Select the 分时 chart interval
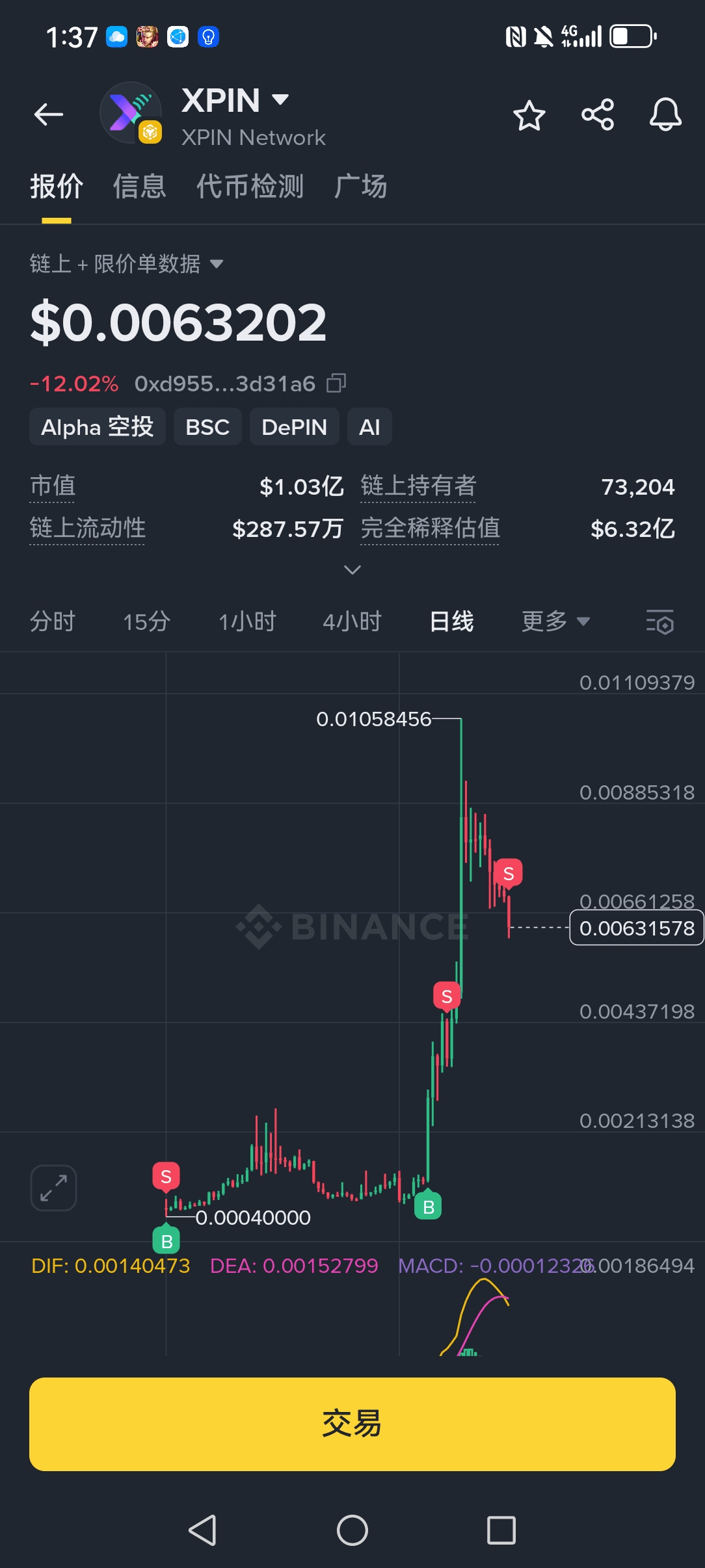Viewport: 705px width, 1568px height. (x=53, y=621)
